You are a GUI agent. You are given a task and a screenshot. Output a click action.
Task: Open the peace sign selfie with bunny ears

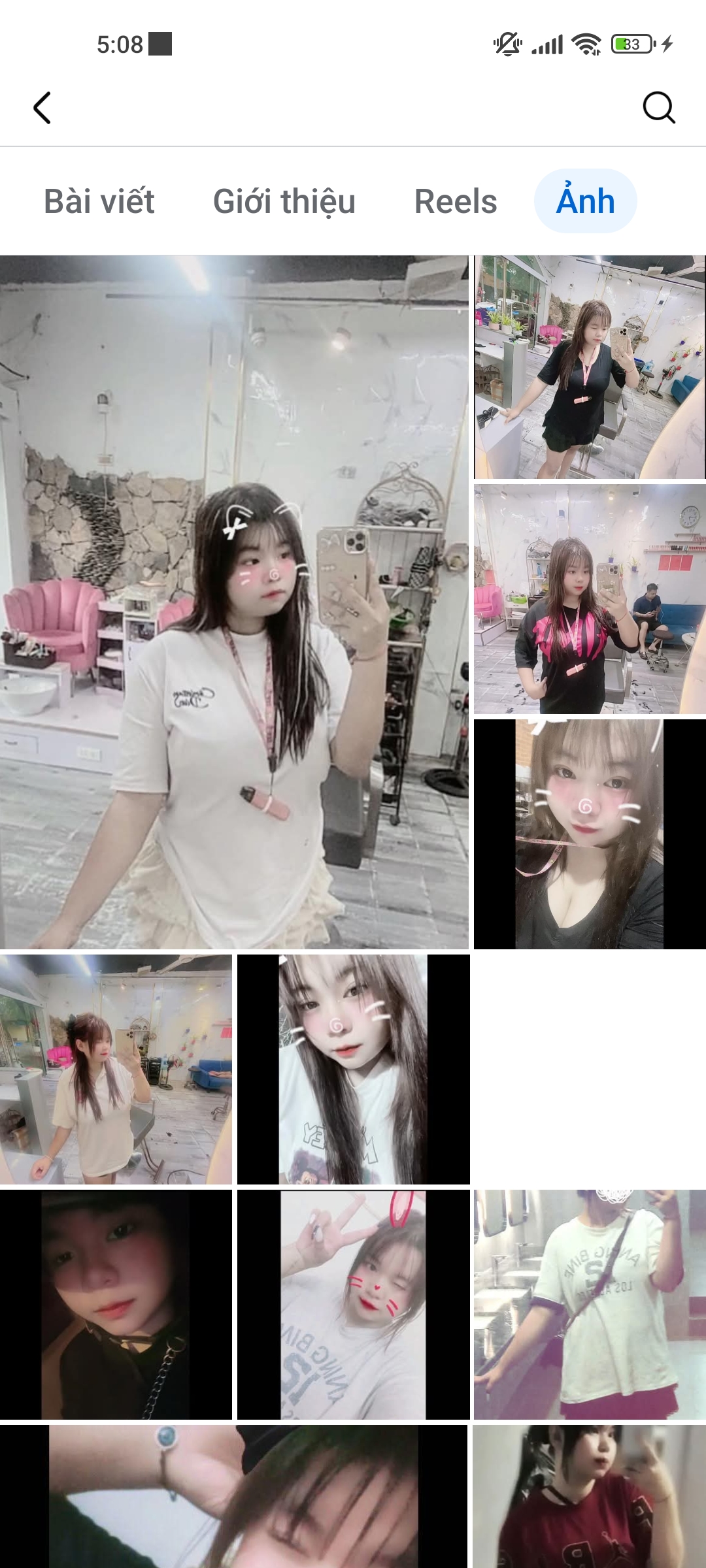pos(353,1305)
